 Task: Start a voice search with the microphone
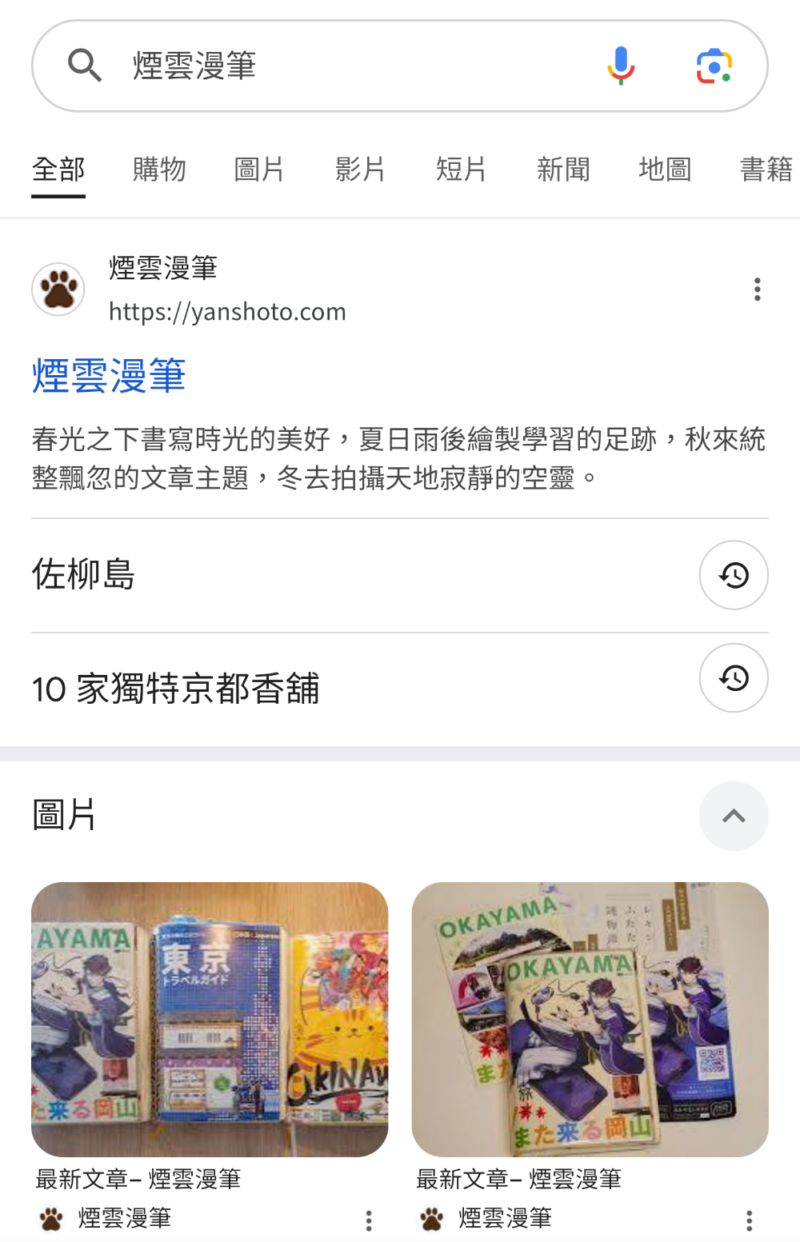620,66
